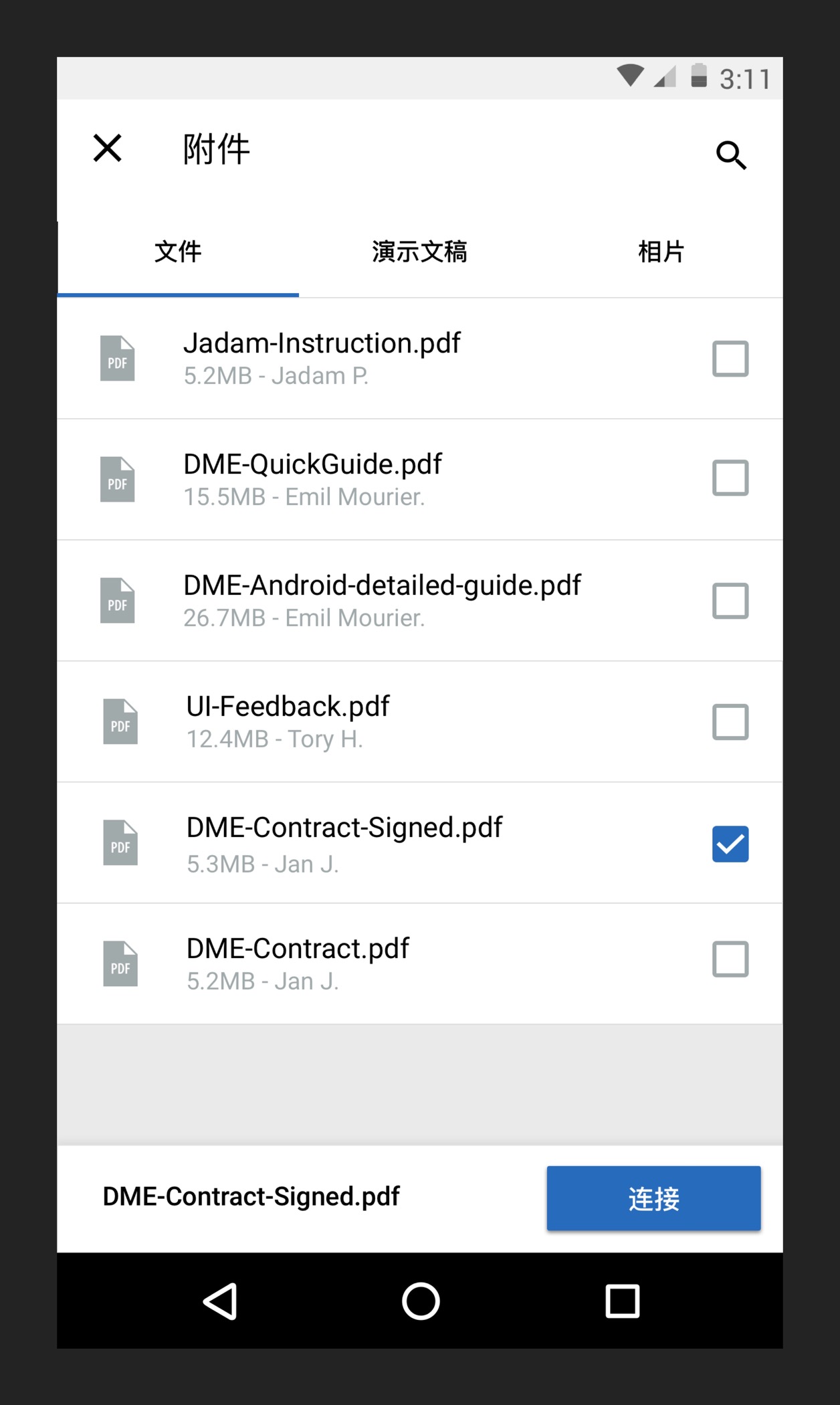The height and width of the screenshot is (1405, 840).
Task: Check the DME-Contract.pdf checkbox
Action: point(730,959)
